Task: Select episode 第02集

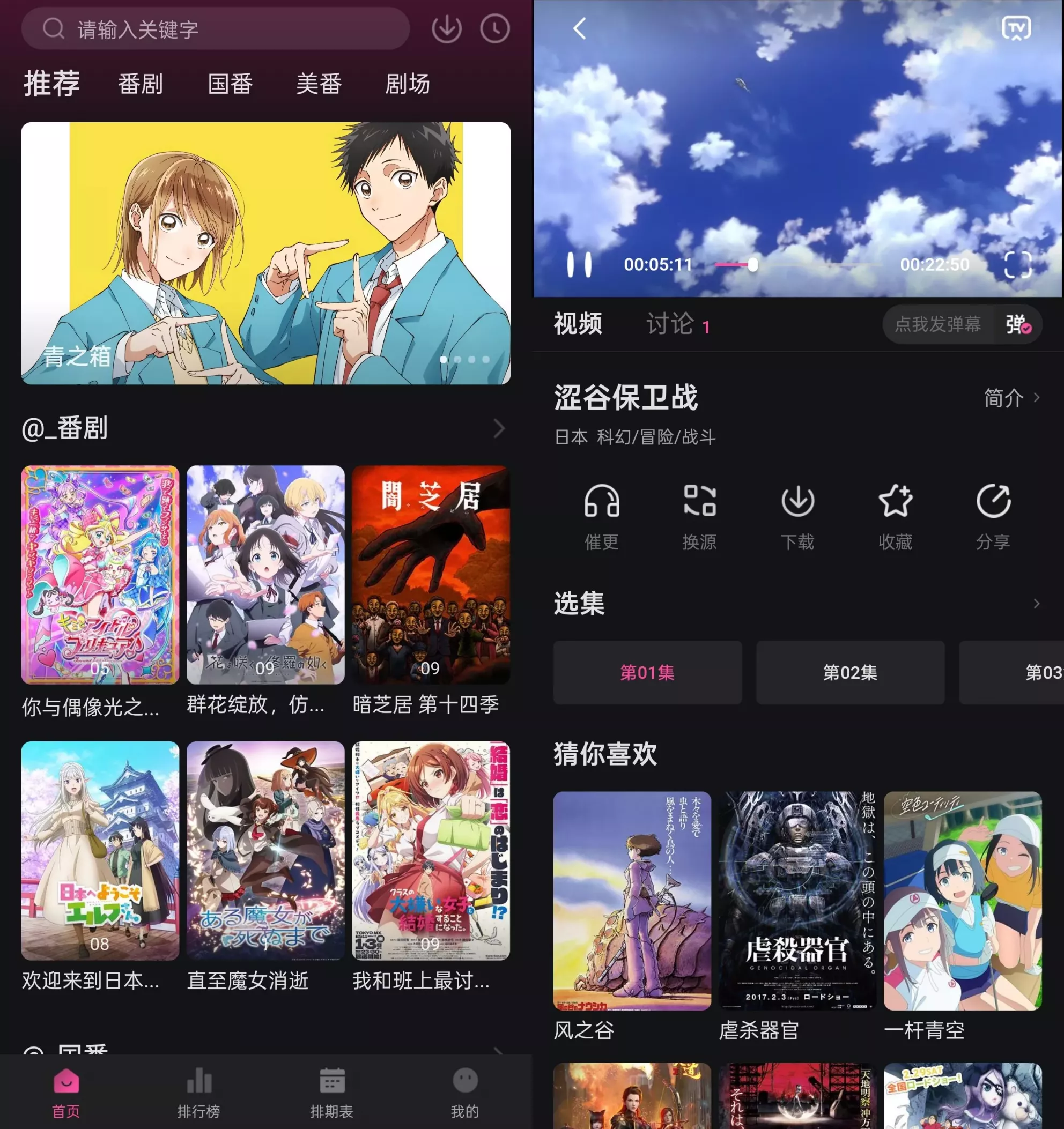Action: click(849, 672)
